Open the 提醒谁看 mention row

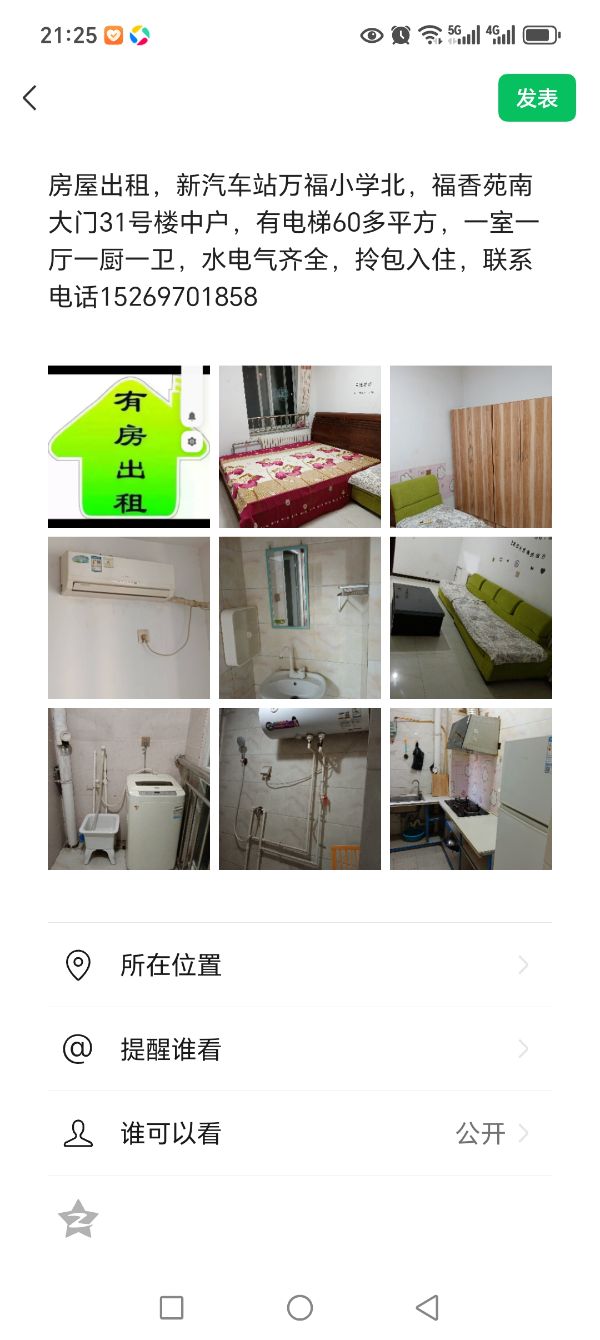click(300, 1049)
